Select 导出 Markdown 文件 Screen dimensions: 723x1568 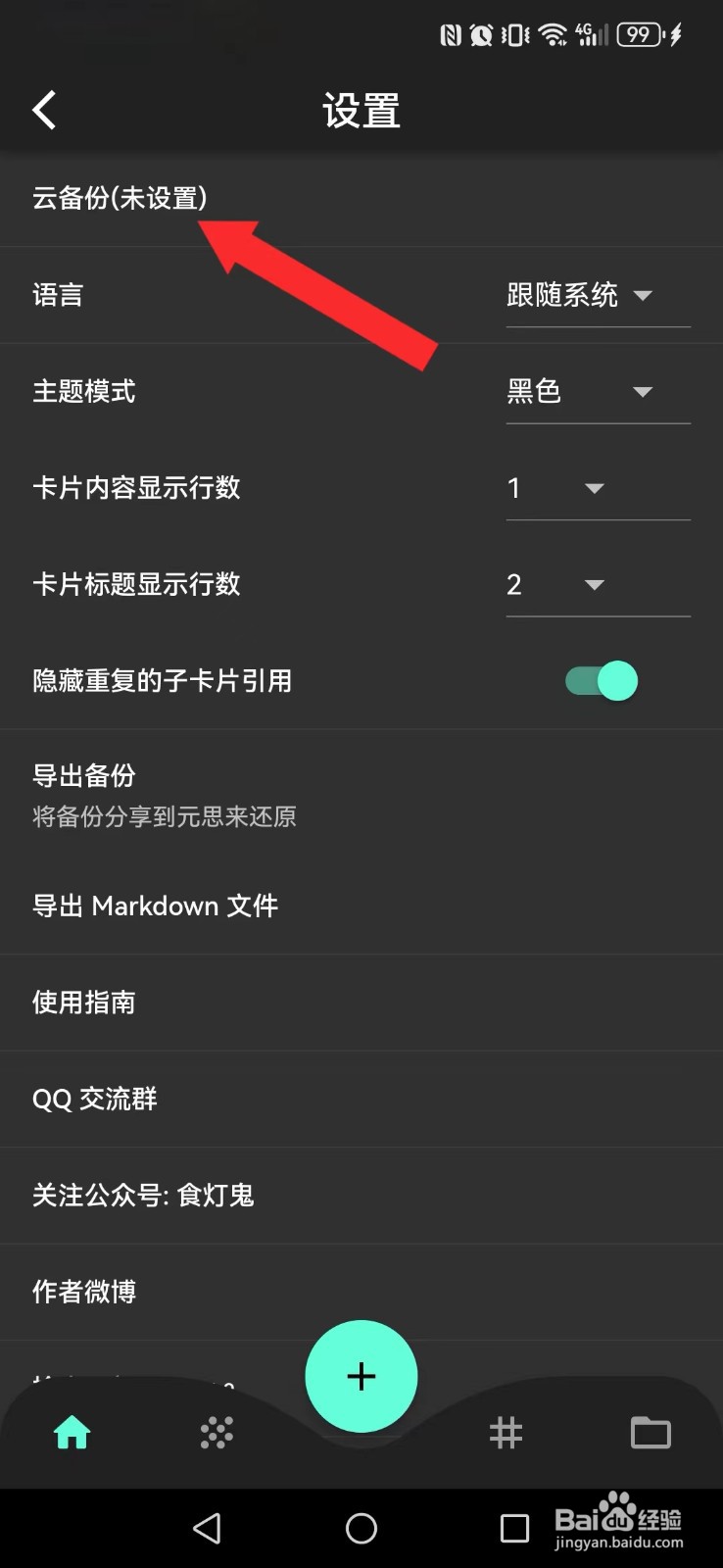(x=155, y=906)
